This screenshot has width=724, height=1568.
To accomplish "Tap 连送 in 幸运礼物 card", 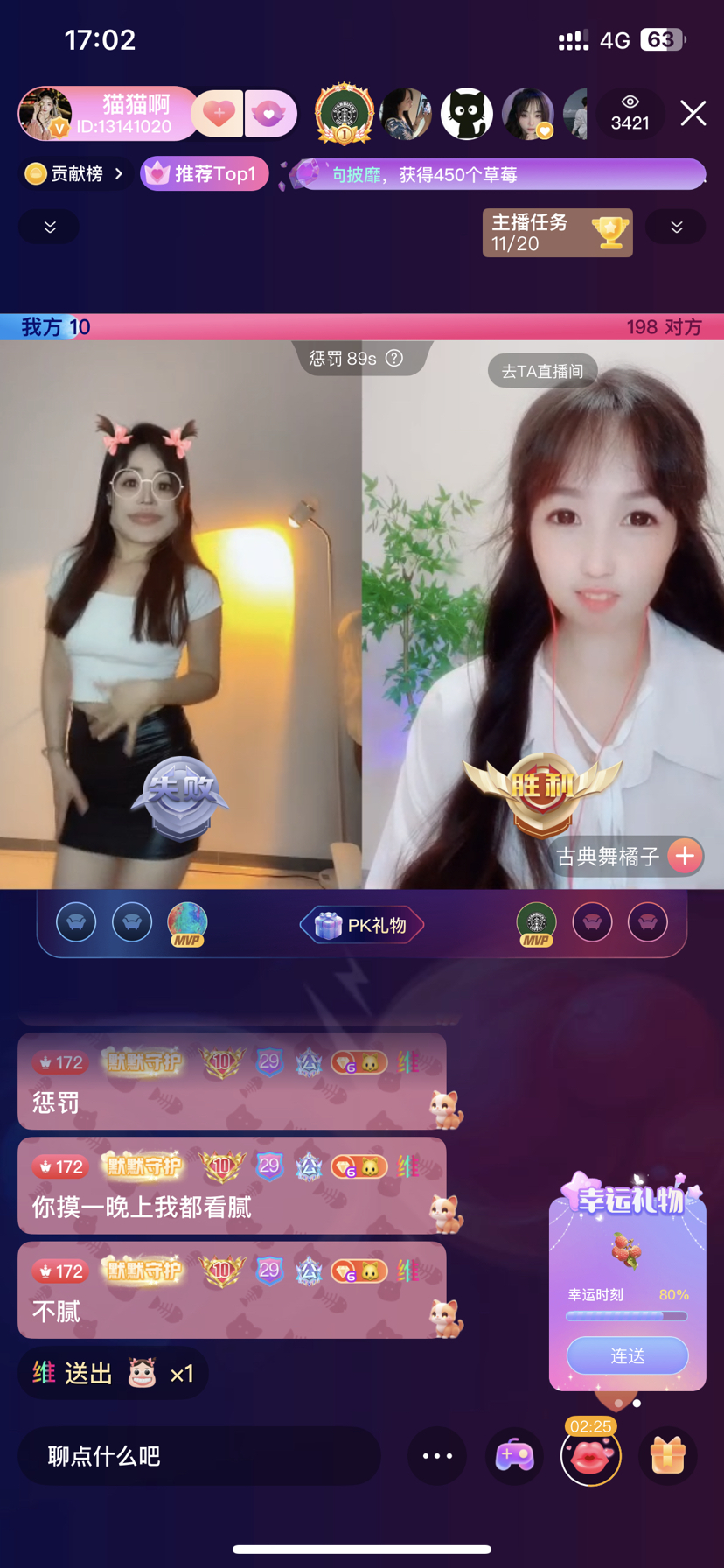I will click(627, 1355).
